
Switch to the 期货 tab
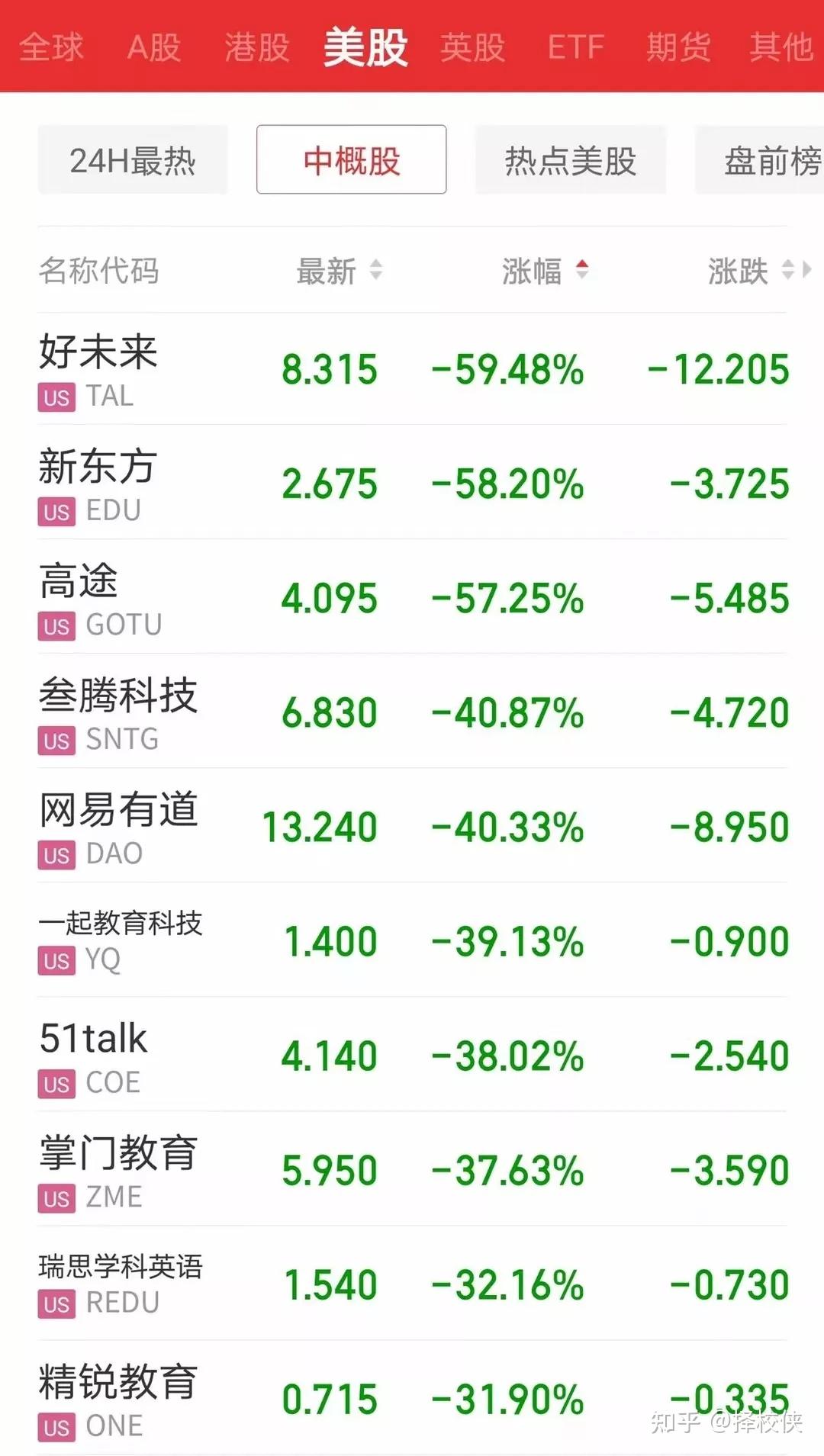[679, 47]
